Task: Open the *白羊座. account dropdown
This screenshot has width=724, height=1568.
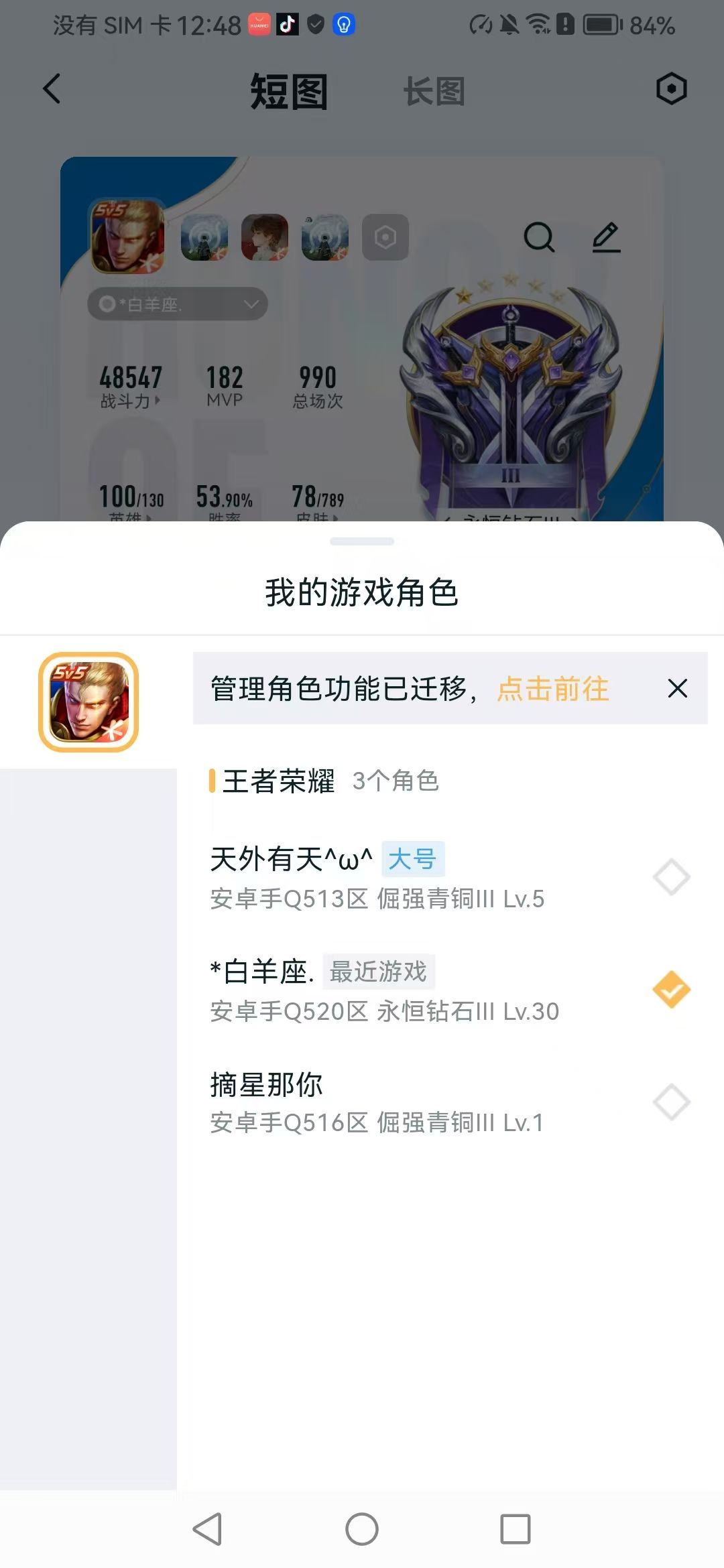Action: pos(176,305)
